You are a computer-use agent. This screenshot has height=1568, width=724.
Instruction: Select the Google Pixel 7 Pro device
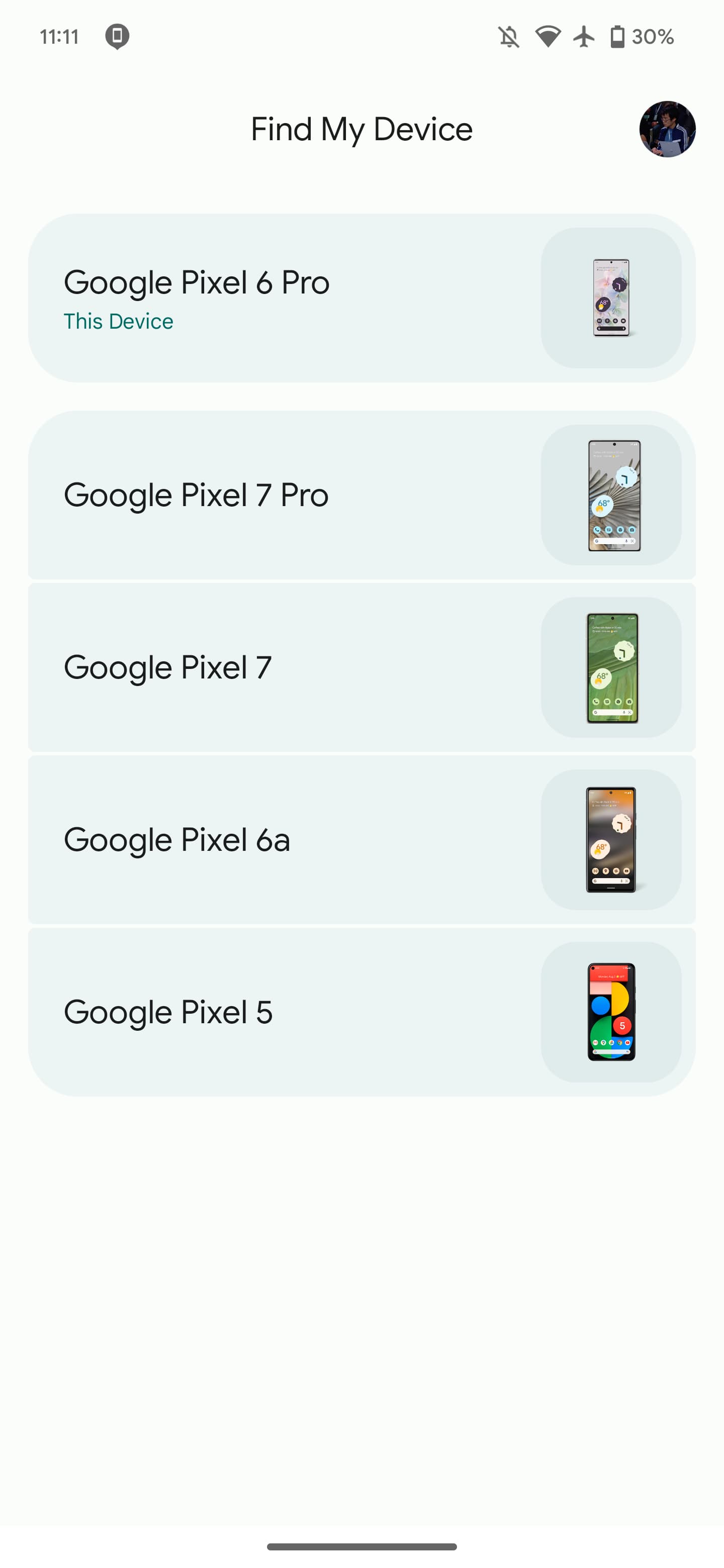coord(361,495)
